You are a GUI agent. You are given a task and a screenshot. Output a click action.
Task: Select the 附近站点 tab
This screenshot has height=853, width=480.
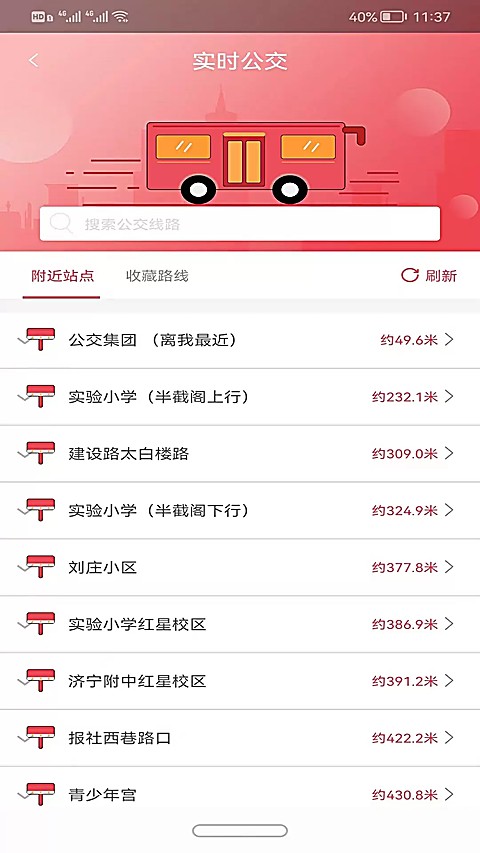pyautogui.click(x=63, y=276)
